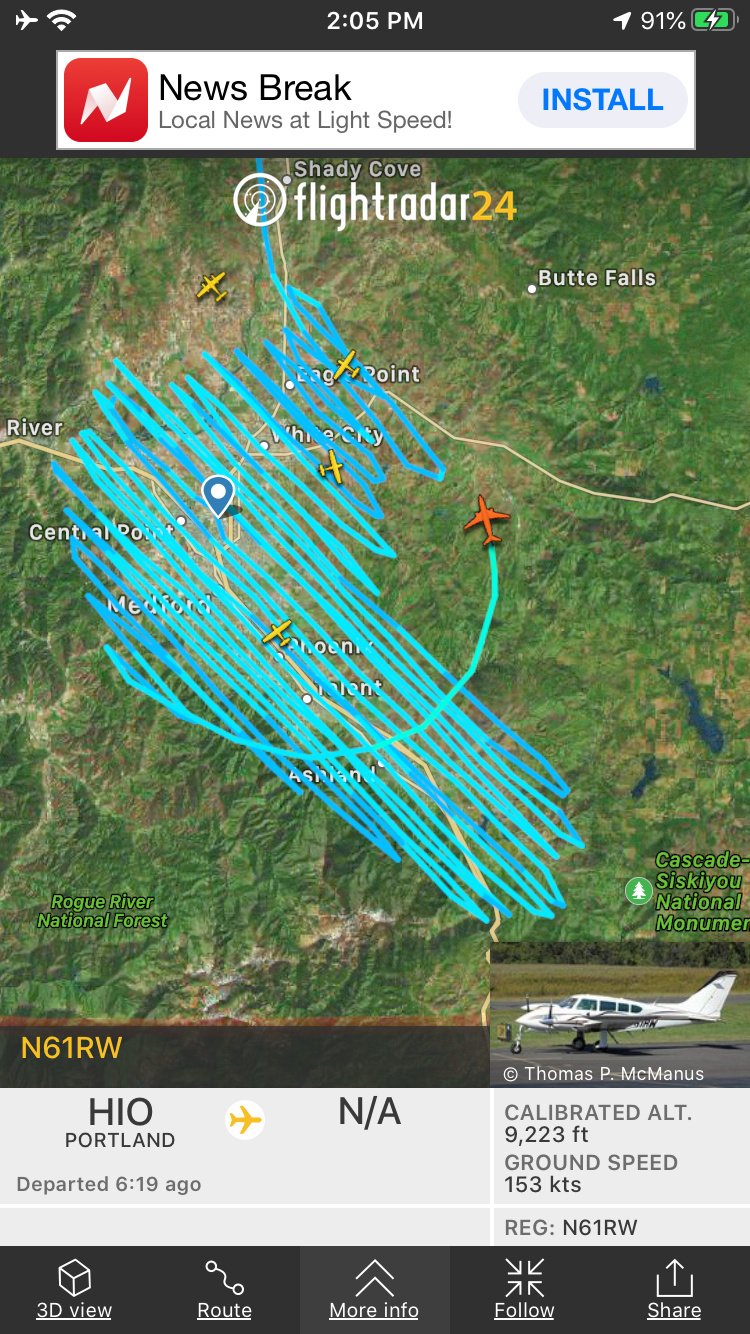Open the aircraft photo by Thomas P. McManus

(619, 1013)
